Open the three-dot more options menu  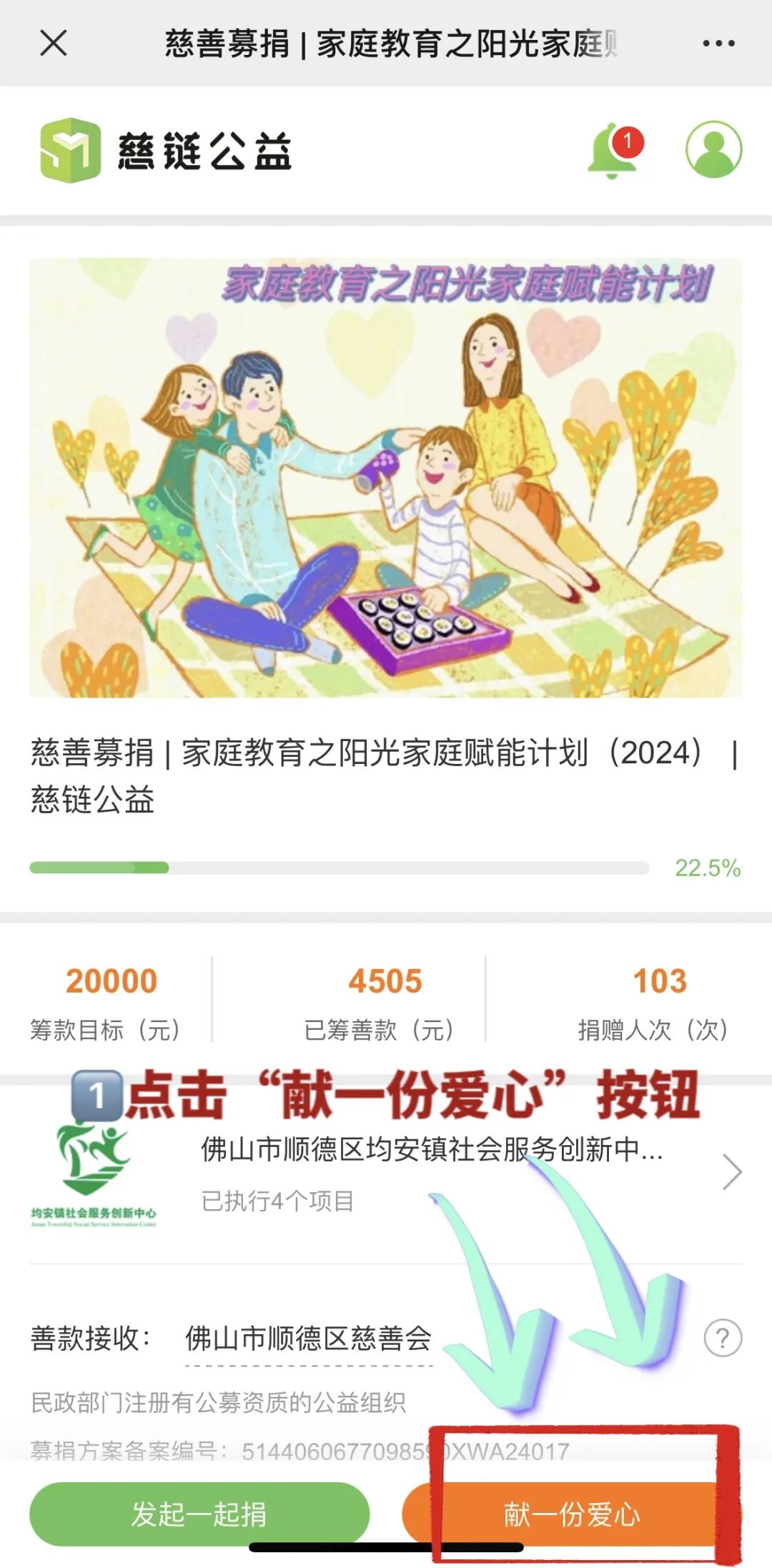click(x=718, y=44)
